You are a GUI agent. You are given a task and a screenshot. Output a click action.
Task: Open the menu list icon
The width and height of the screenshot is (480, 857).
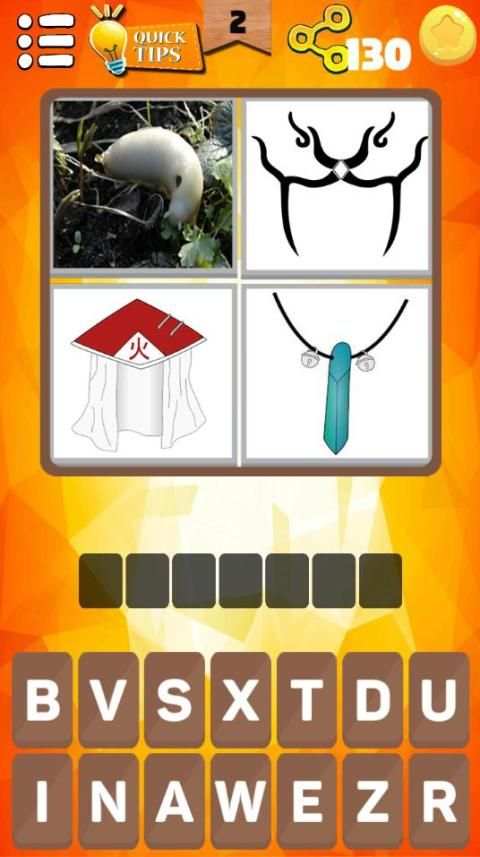46,40
